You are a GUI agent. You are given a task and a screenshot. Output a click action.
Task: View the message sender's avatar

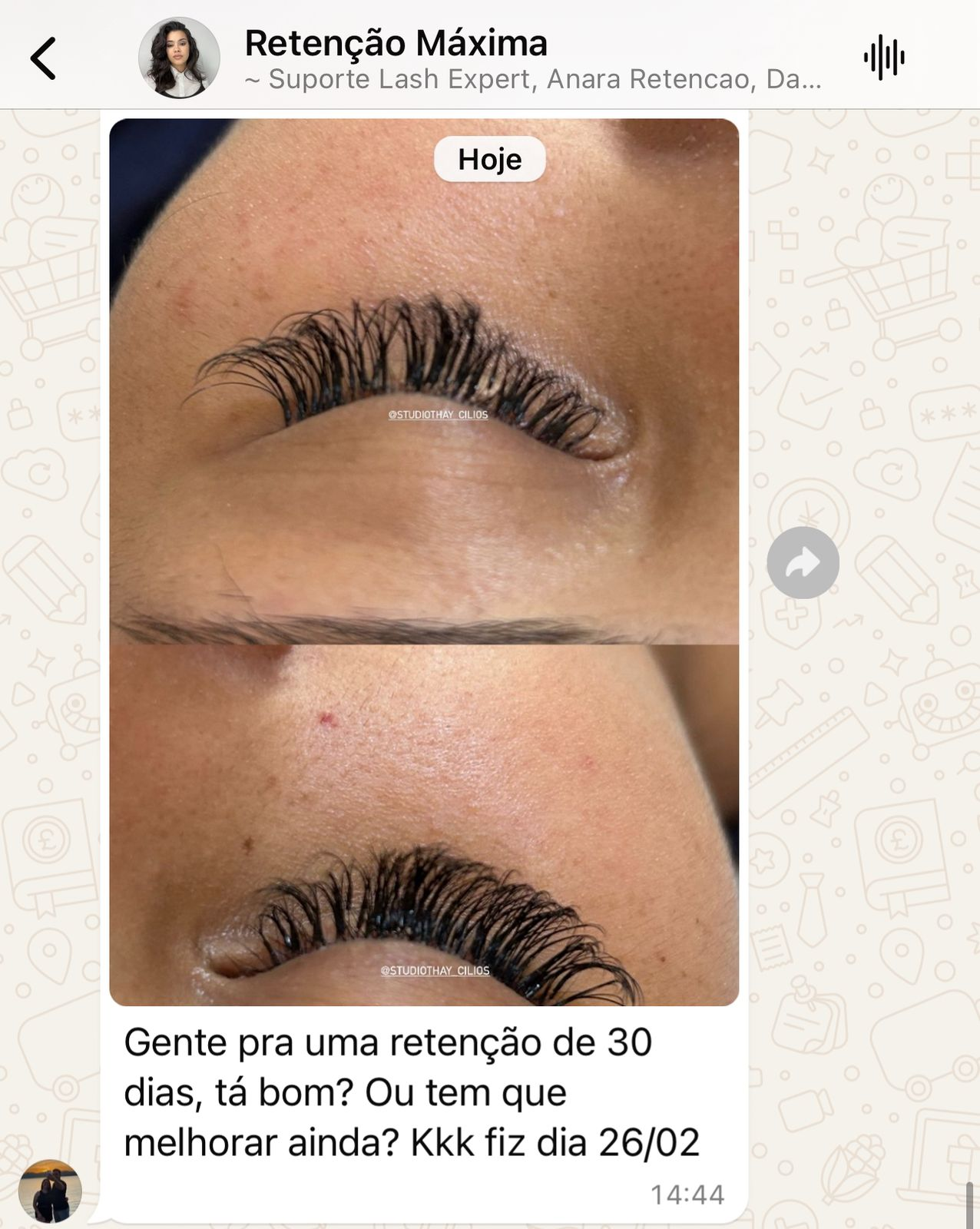[50, 1191]
